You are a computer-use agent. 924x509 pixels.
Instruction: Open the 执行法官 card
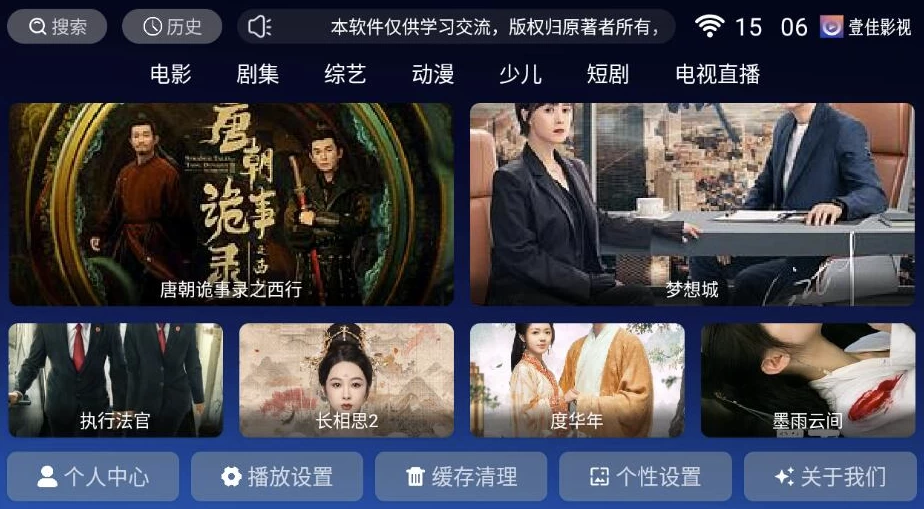click(116, 380)
